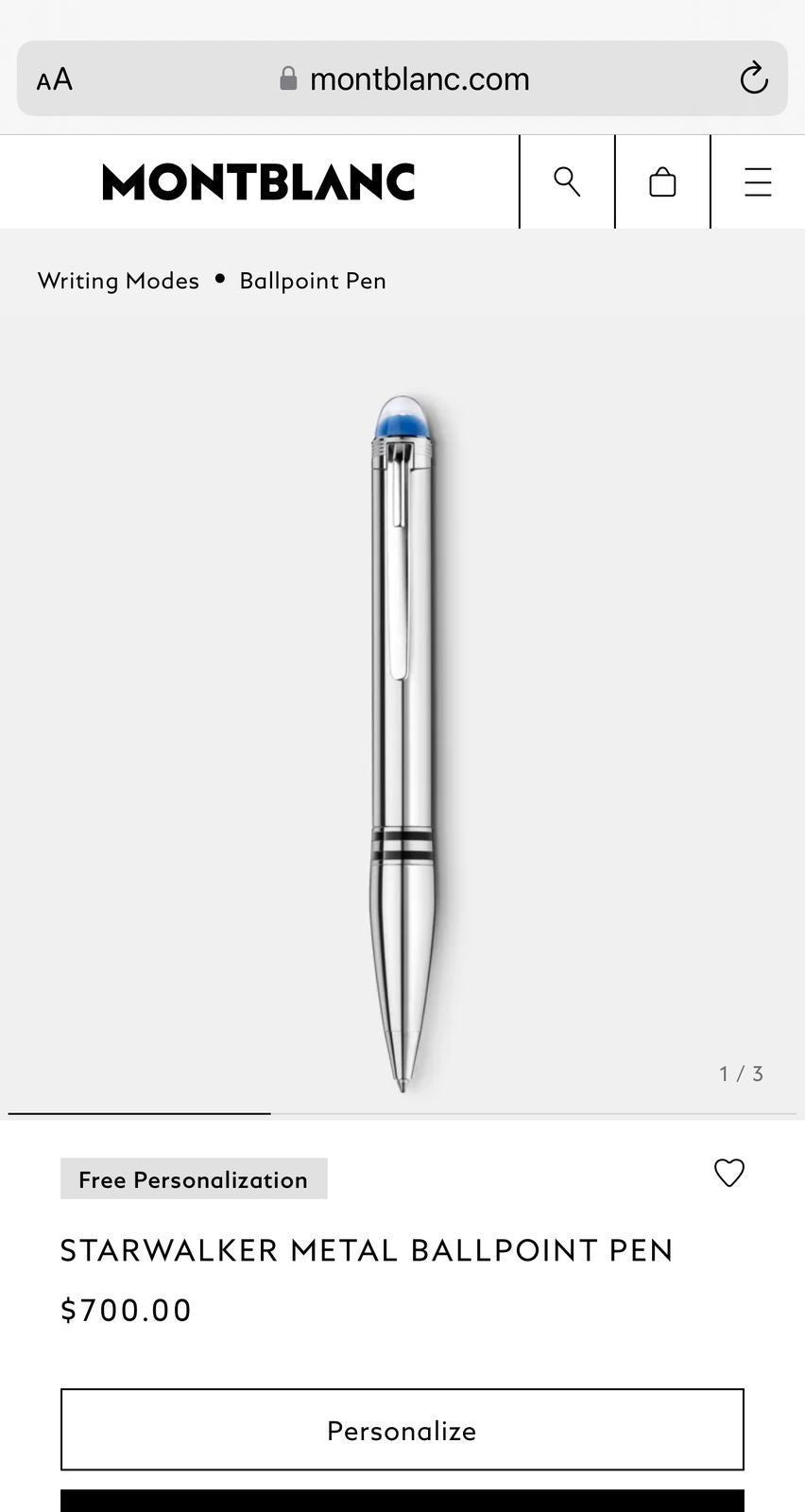Viewport: 805px width, 1512px height.
Task: Open the Ballpoint Pen breadcrumb
Action: (x=313, y=281)
